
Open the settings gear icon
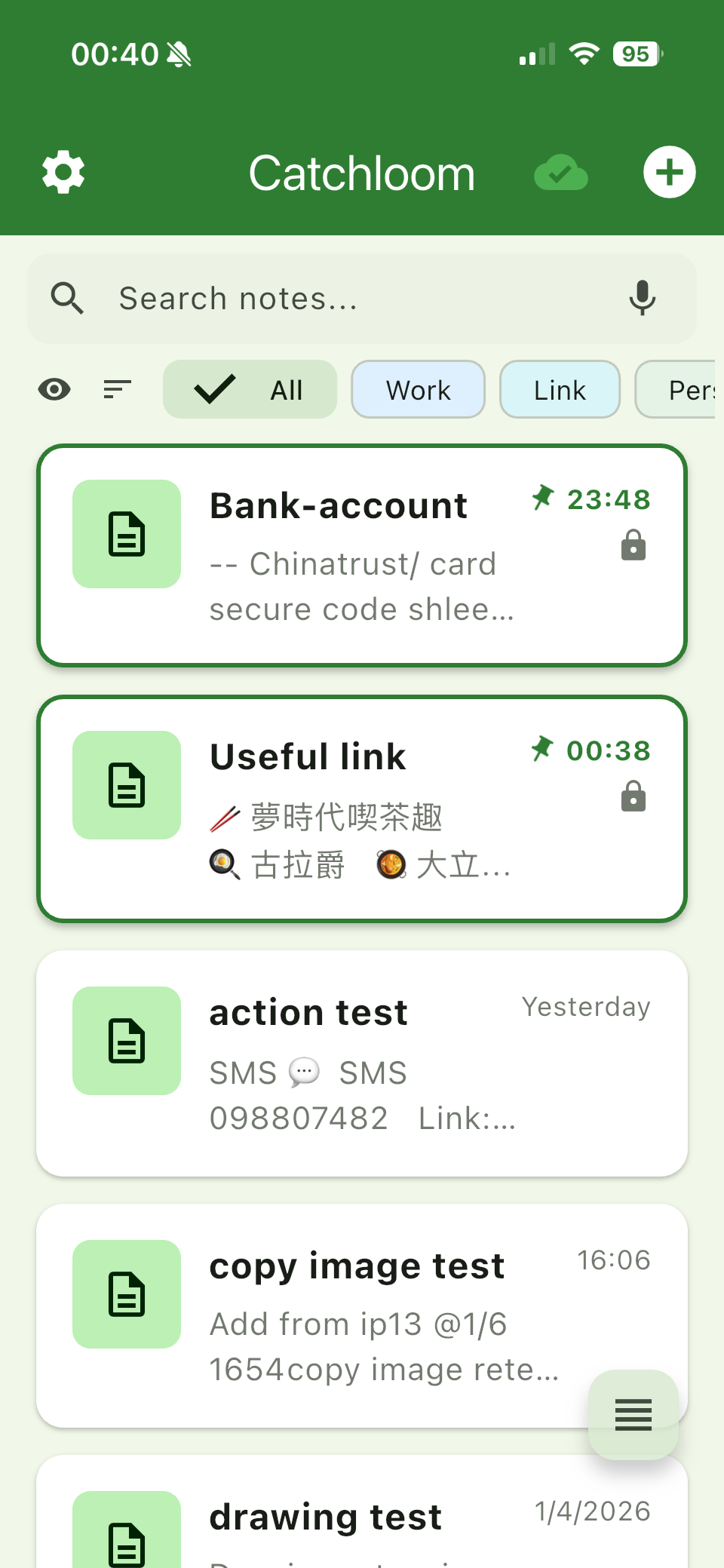[63, 172]
